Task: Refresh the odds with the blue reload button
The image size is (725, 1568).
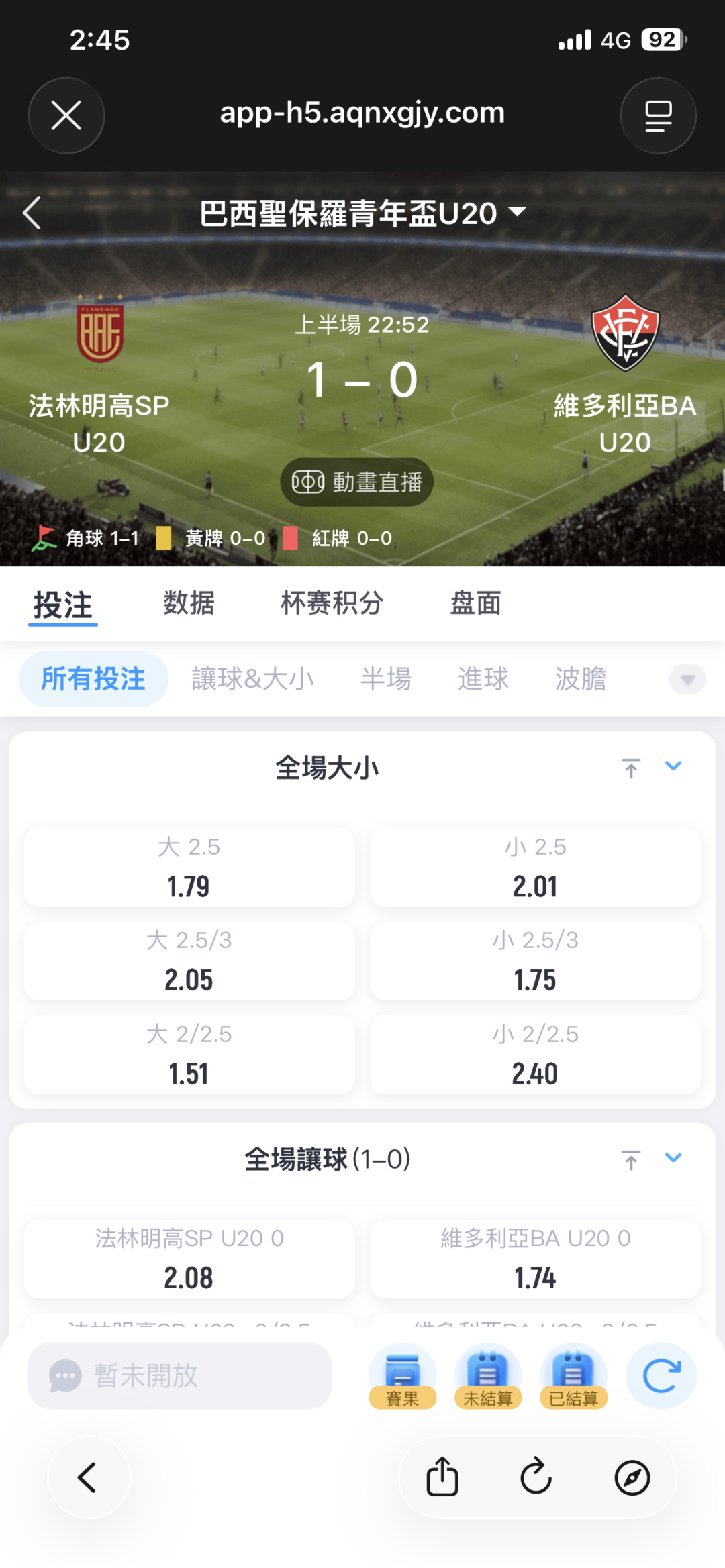Action: coord(661,1375)
